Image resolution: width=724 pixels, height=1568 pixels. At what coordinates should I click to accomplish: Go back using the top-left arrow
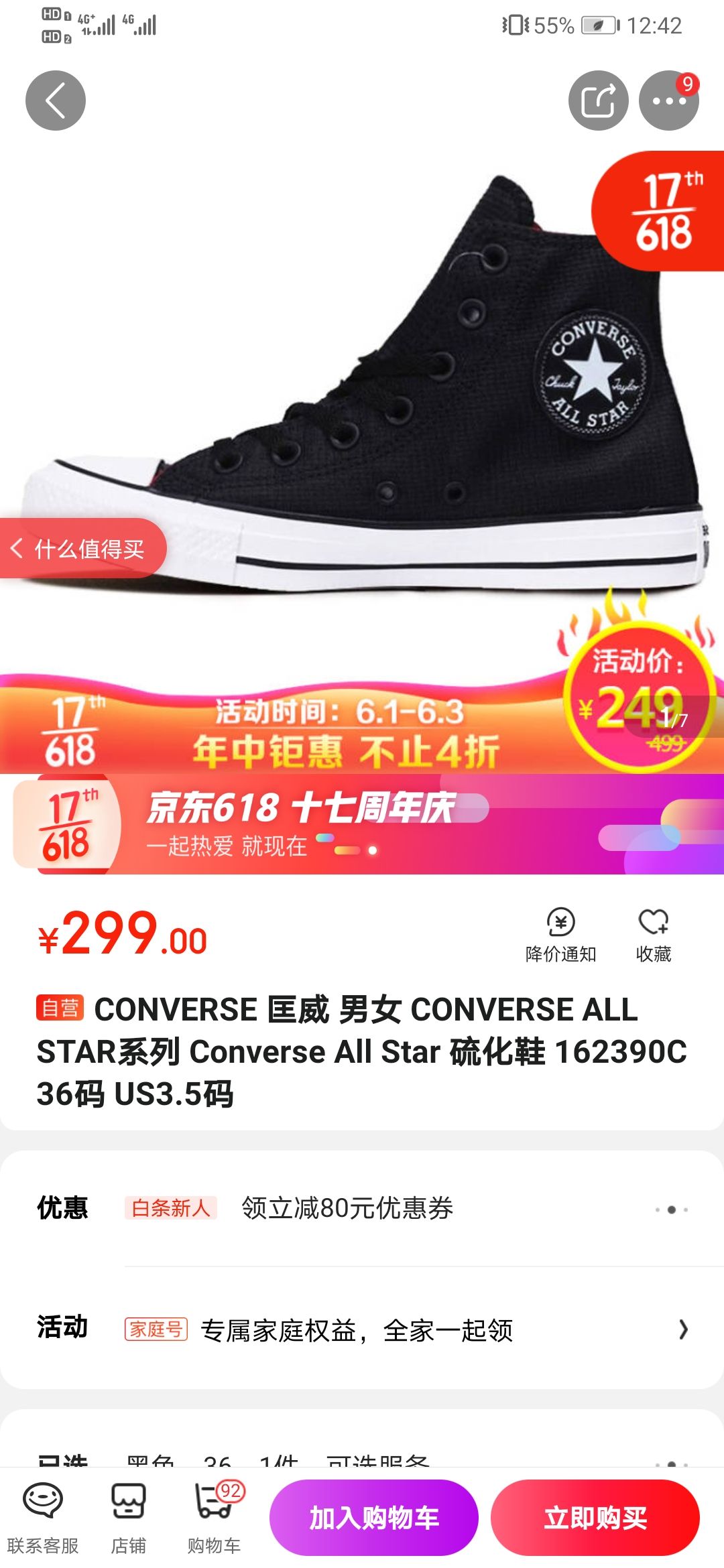[56, 101]
